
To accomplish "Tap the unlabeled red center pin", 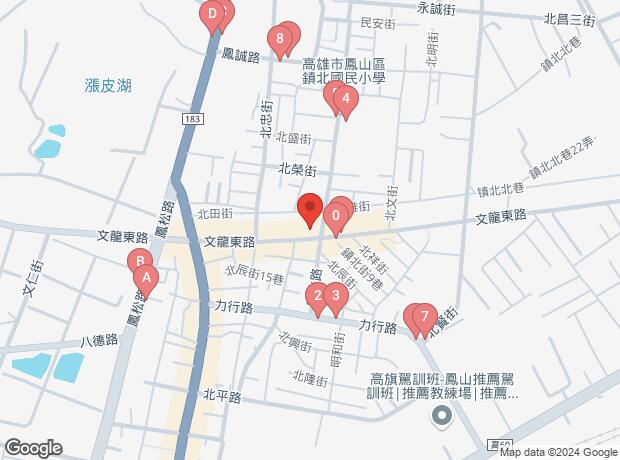I will pyautogui.click(x=309, y=208).
